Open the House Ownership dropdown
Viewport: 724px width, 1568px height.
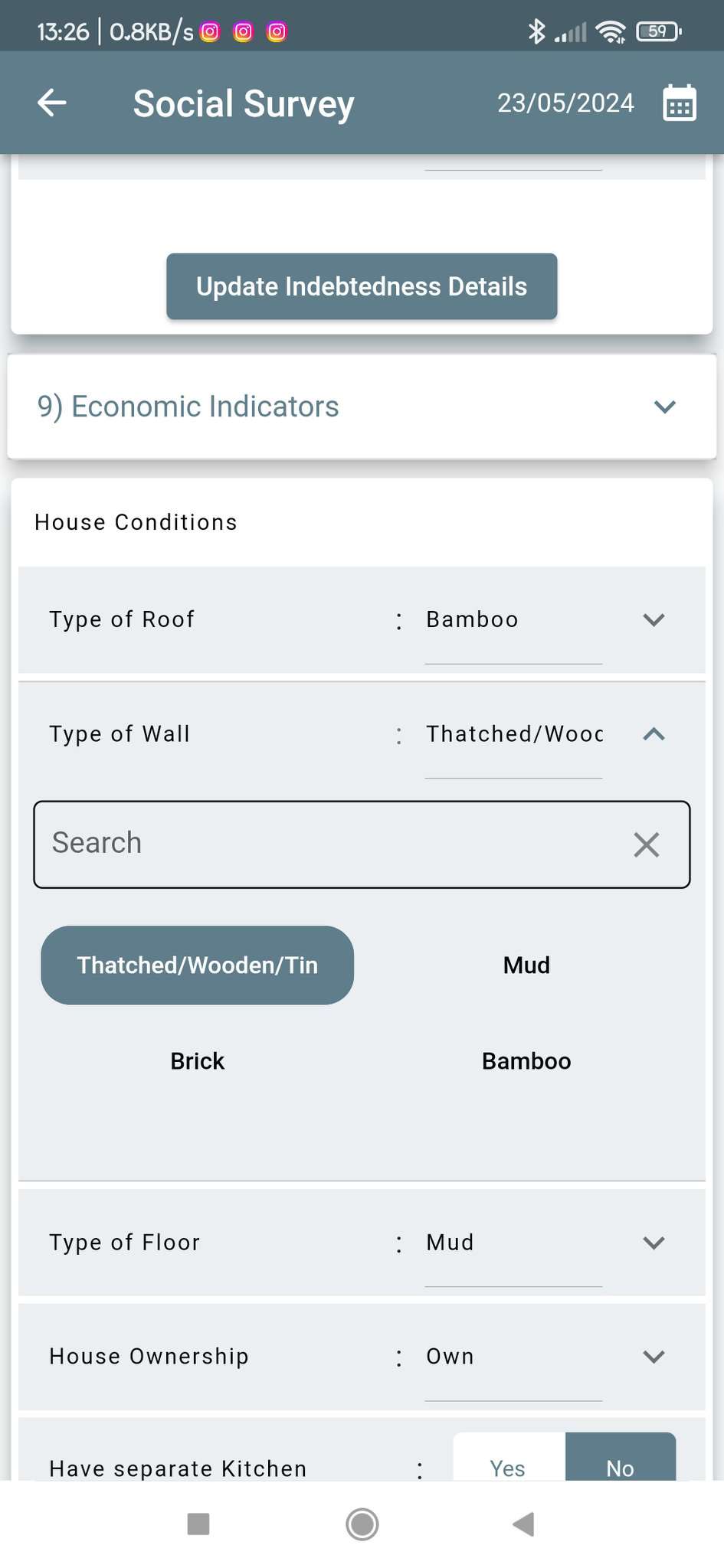(x=362, y=1357)
